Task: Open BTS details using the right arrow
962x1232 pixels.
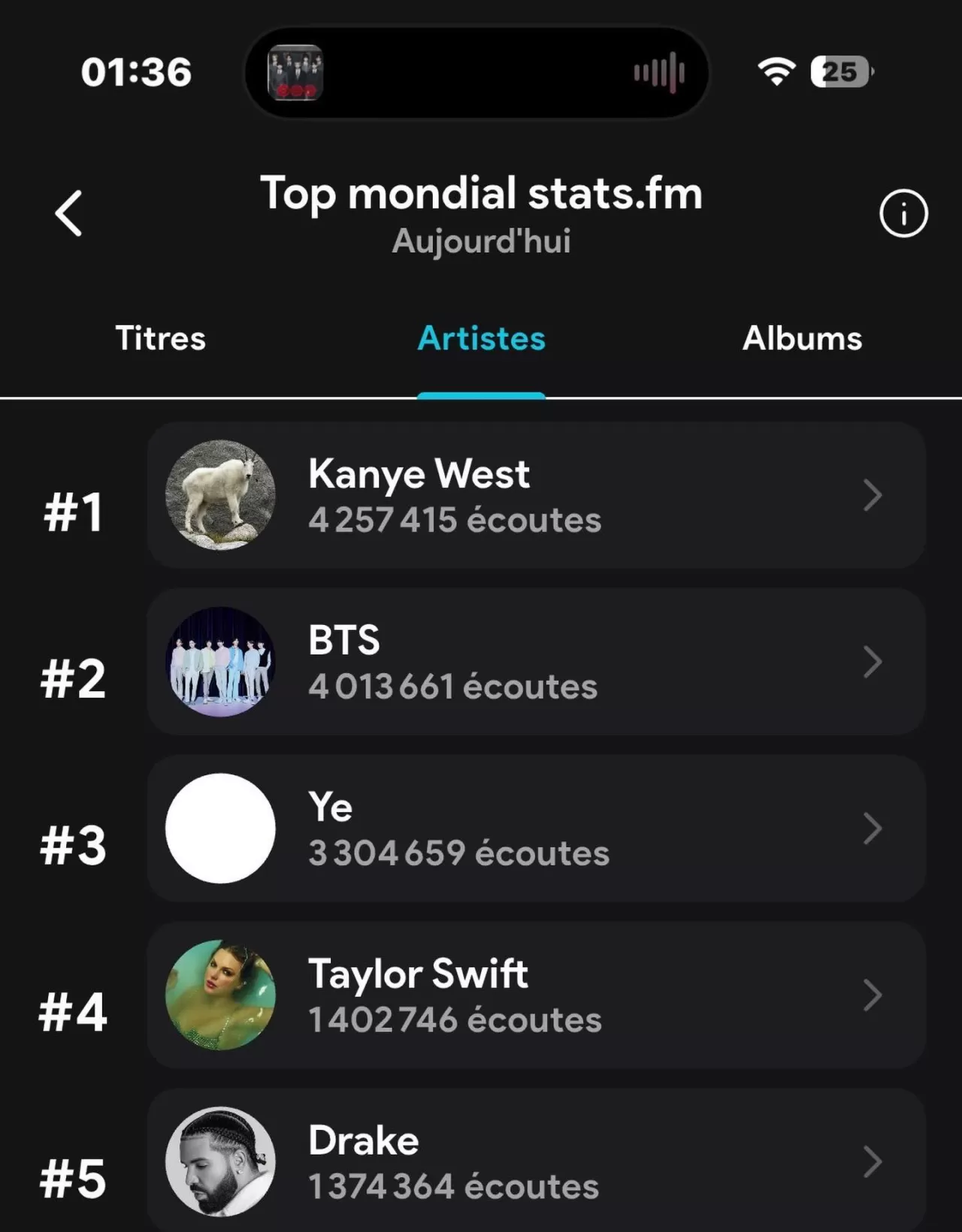Action: click(873, 662)
